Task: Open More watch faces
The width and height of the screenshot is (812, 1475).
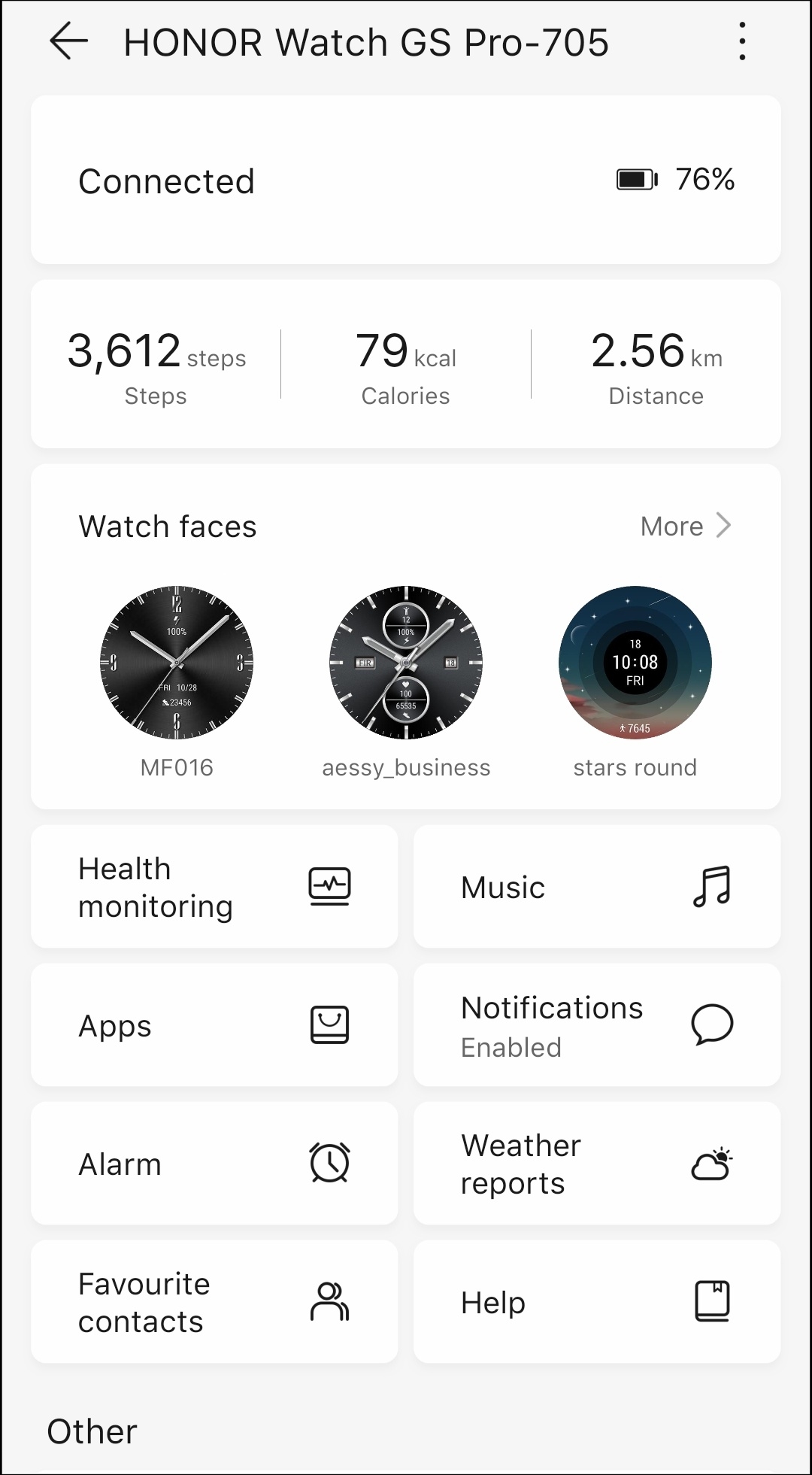Action: click(685, 527)
